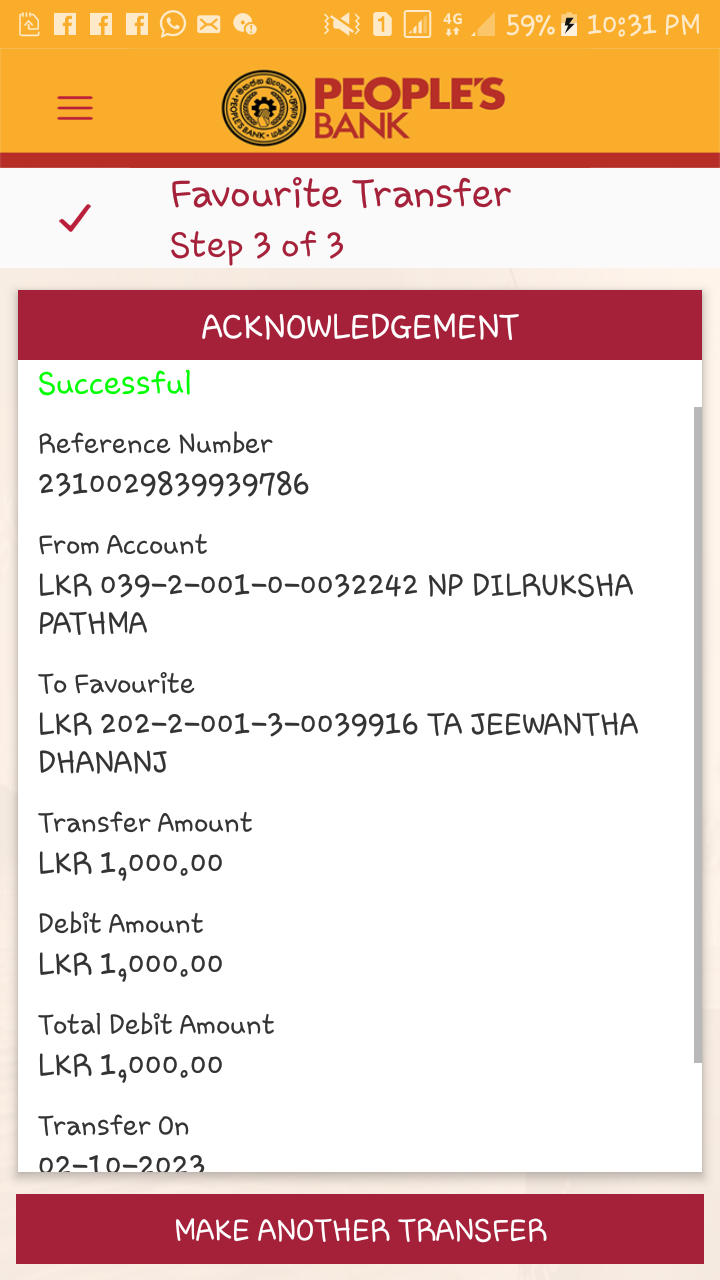Tap Make Another Transfer button
The image size is (720, 1280).
360,1229
